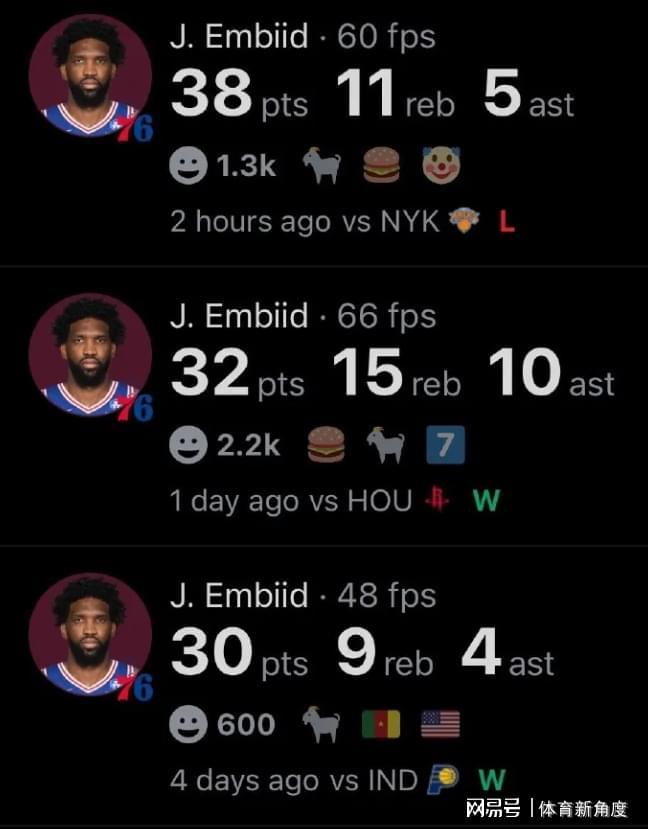Add the burger reaction on the NYK game
This screenshot has width=648, height=829.
[381, 166]
